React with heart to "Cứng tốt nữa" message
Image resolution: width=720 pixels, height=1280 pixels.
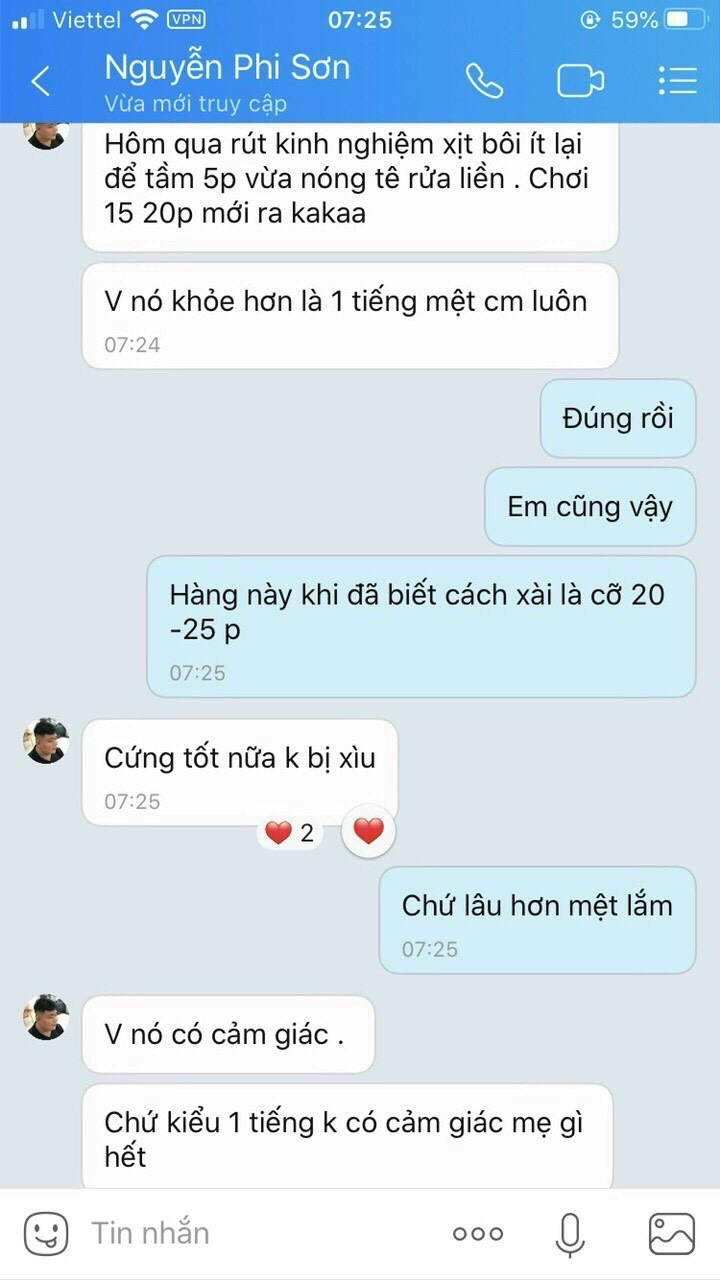[369, 830]
